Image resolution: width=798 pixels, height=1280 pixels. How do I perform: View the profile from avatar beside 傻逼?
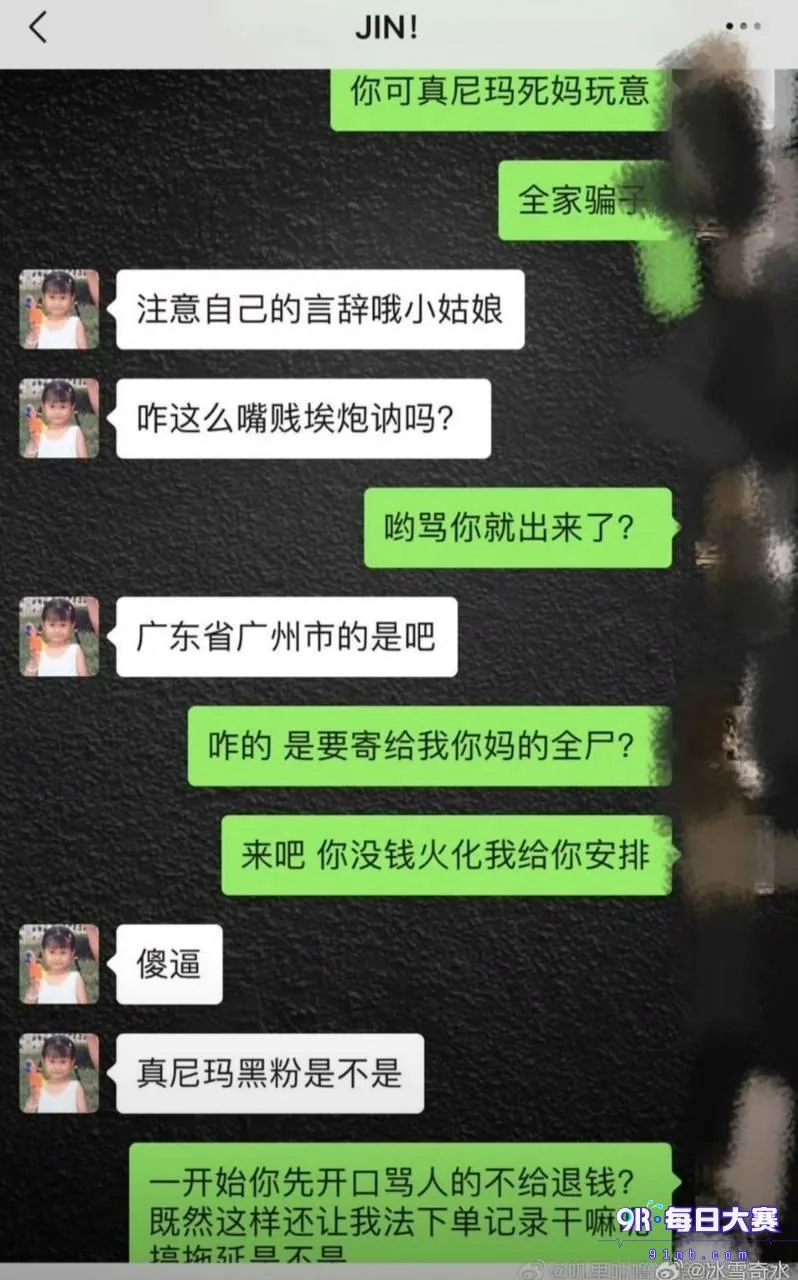click(x=59, y=964)
